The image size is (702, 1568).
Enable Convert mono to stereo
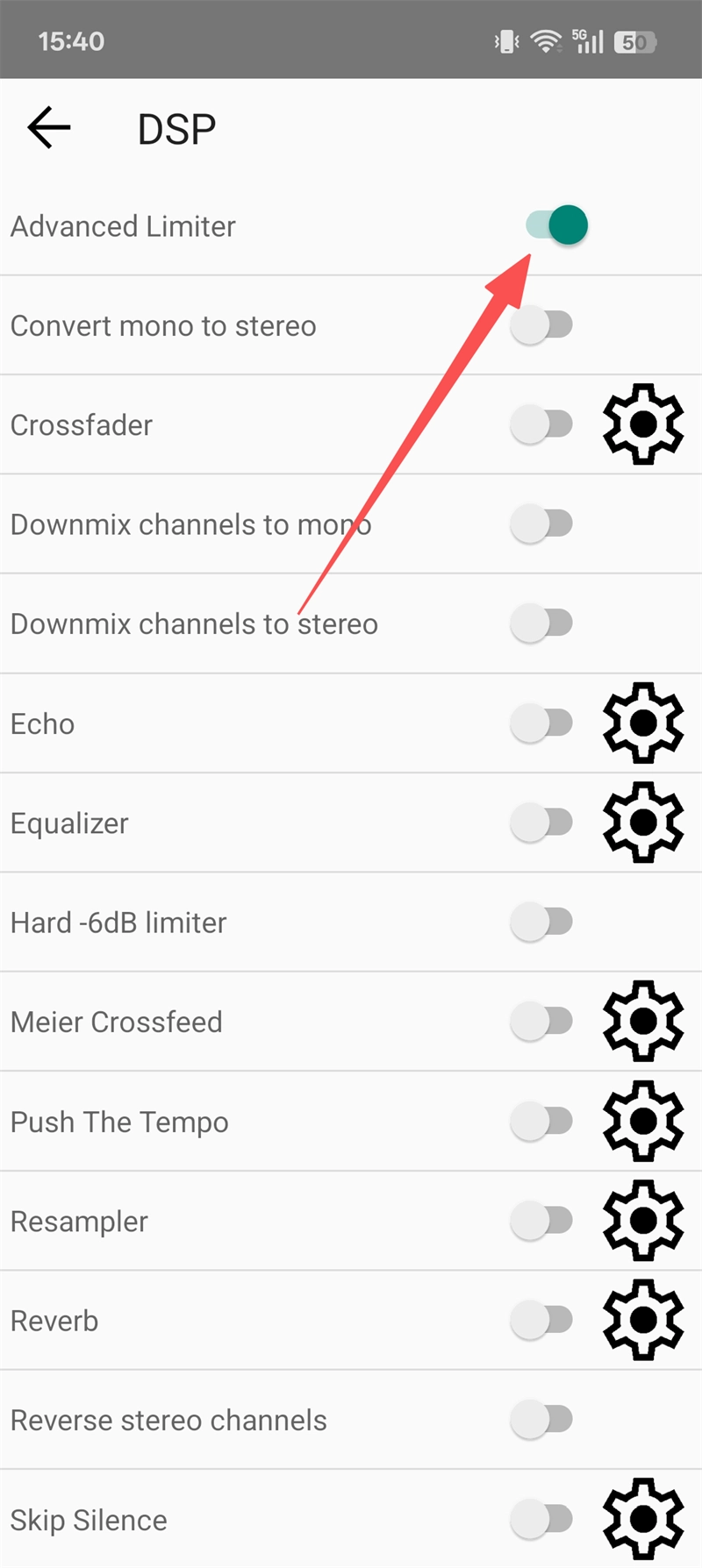point(541,325)
